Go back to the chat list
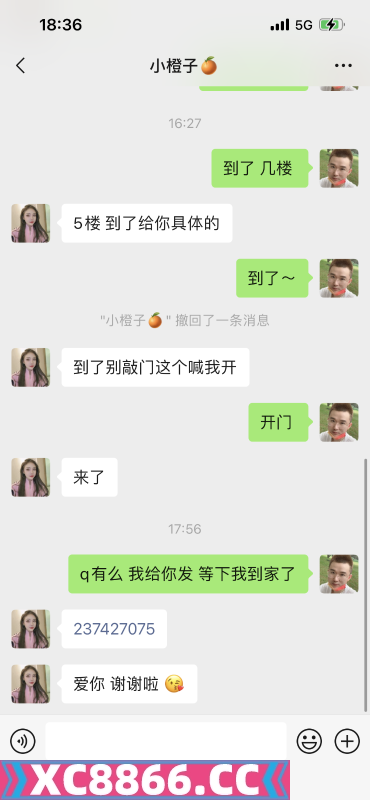370x800 pixels. coord(20,66)
